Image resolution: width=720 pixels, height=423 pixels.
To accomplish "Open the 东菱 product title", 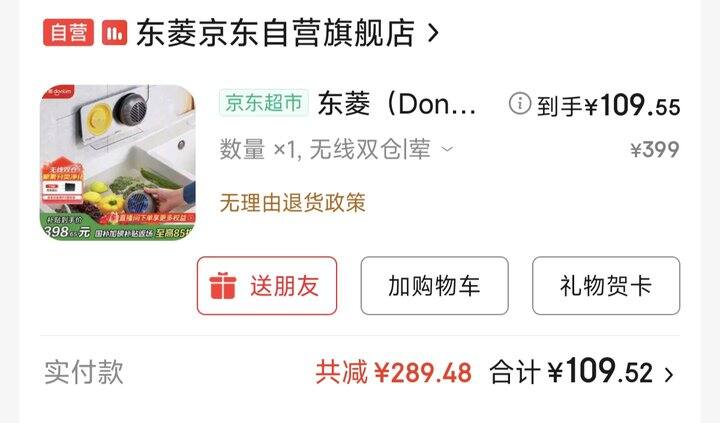I will [398, 104].
